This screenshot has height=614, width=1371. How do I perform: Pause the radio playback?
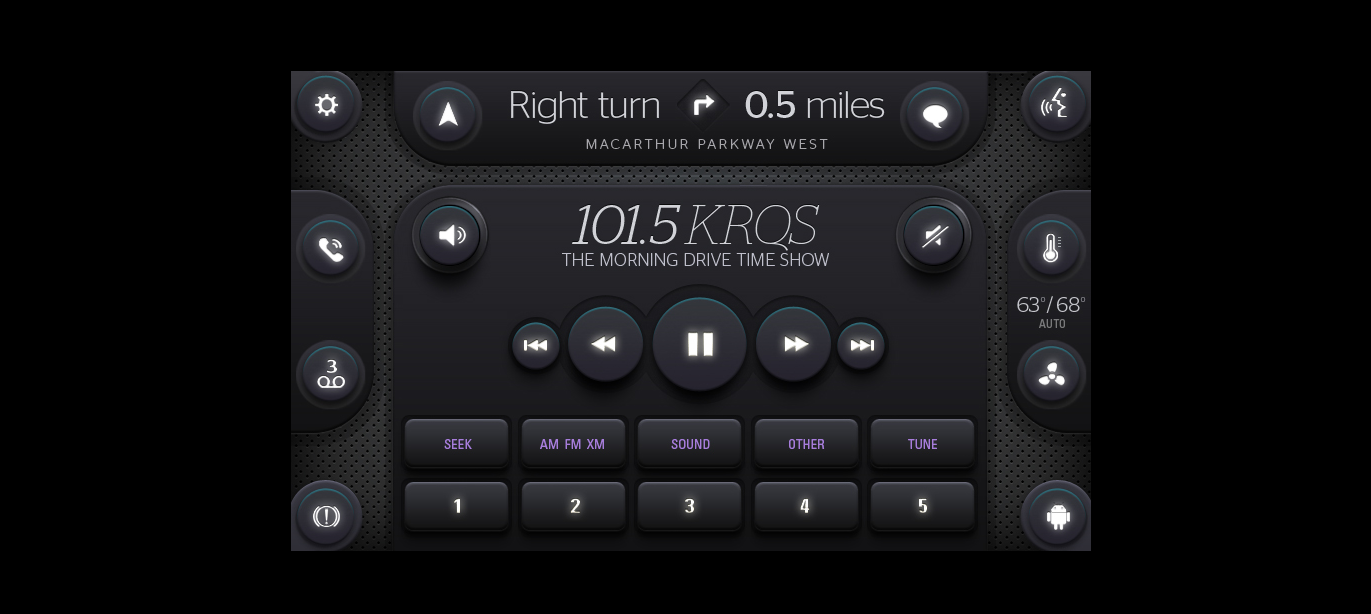click(700, 344)
